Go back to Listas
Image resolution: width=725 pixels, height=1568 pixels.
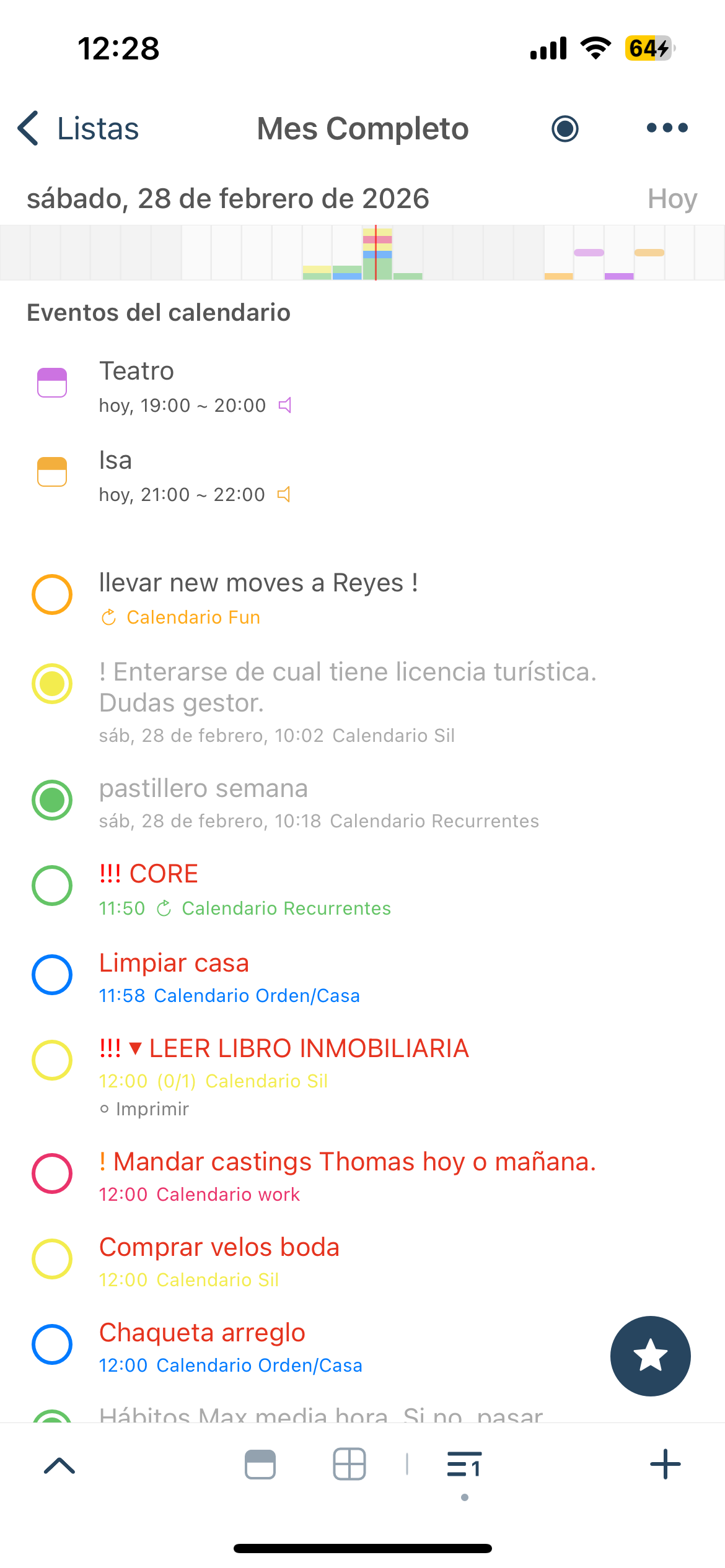click(x=78, y=129)
